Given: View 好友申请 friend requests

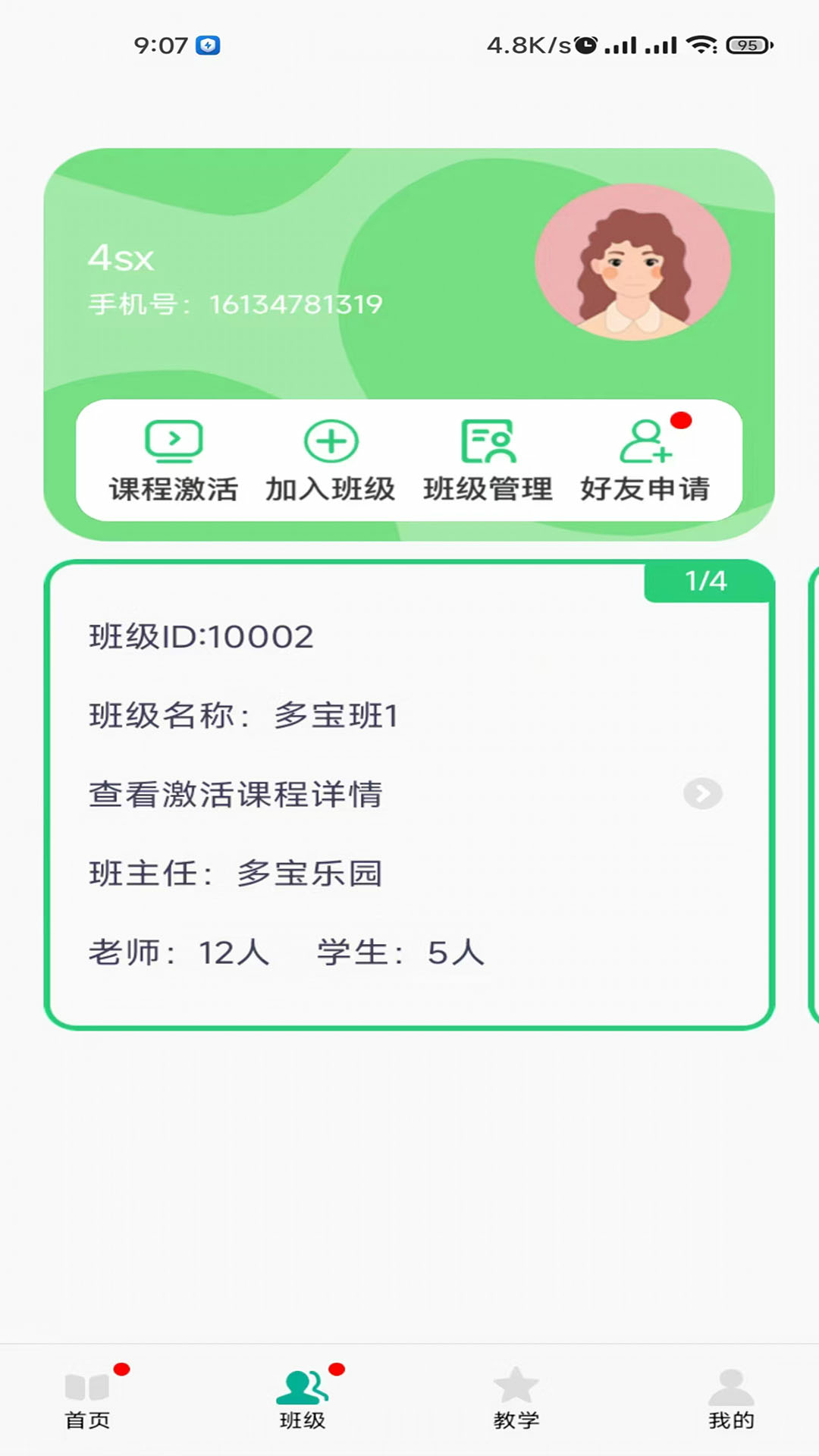Looking at the screenshot, I should pos(645,460).
